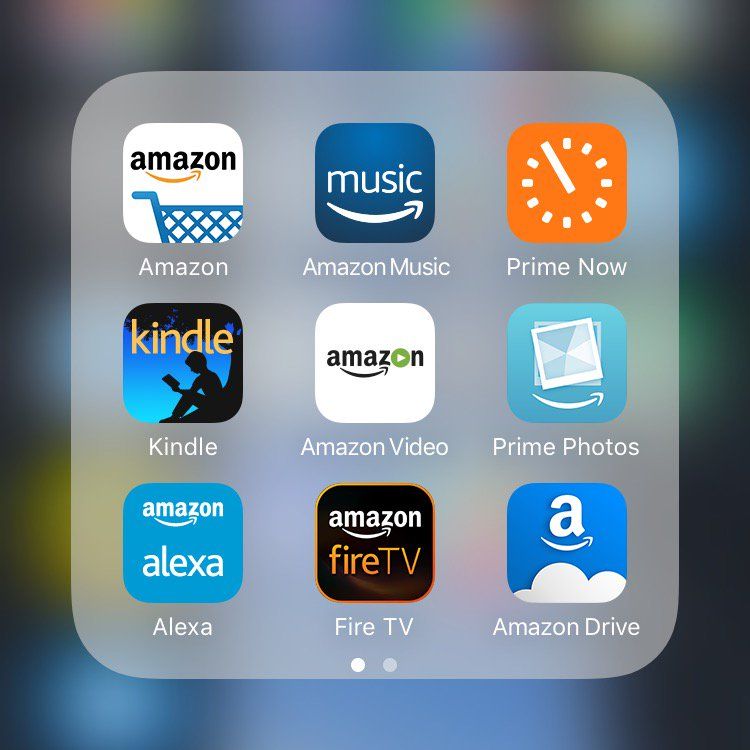750x750 pixels.
Task: Open Prime Photos
Action: (566, 363)
